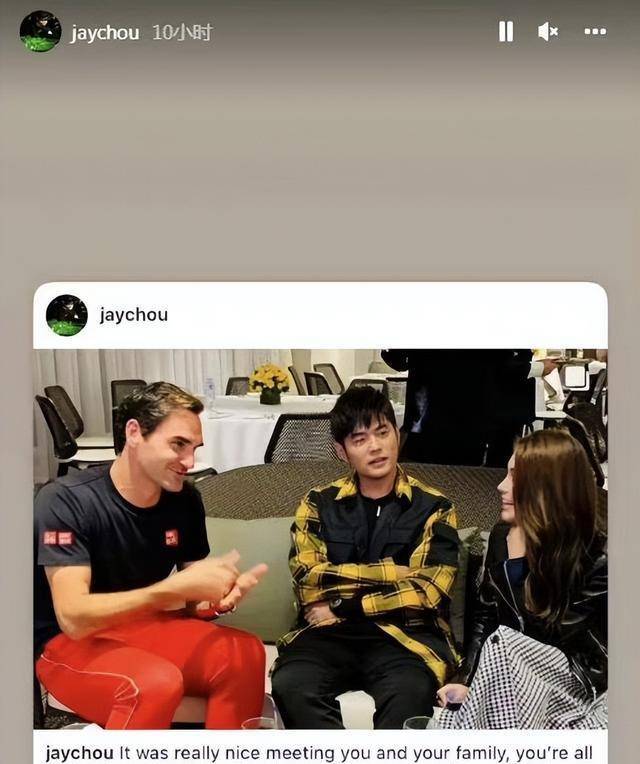Open jaychou's profile from story header
The image size is (640, 764).
[106, 33]
